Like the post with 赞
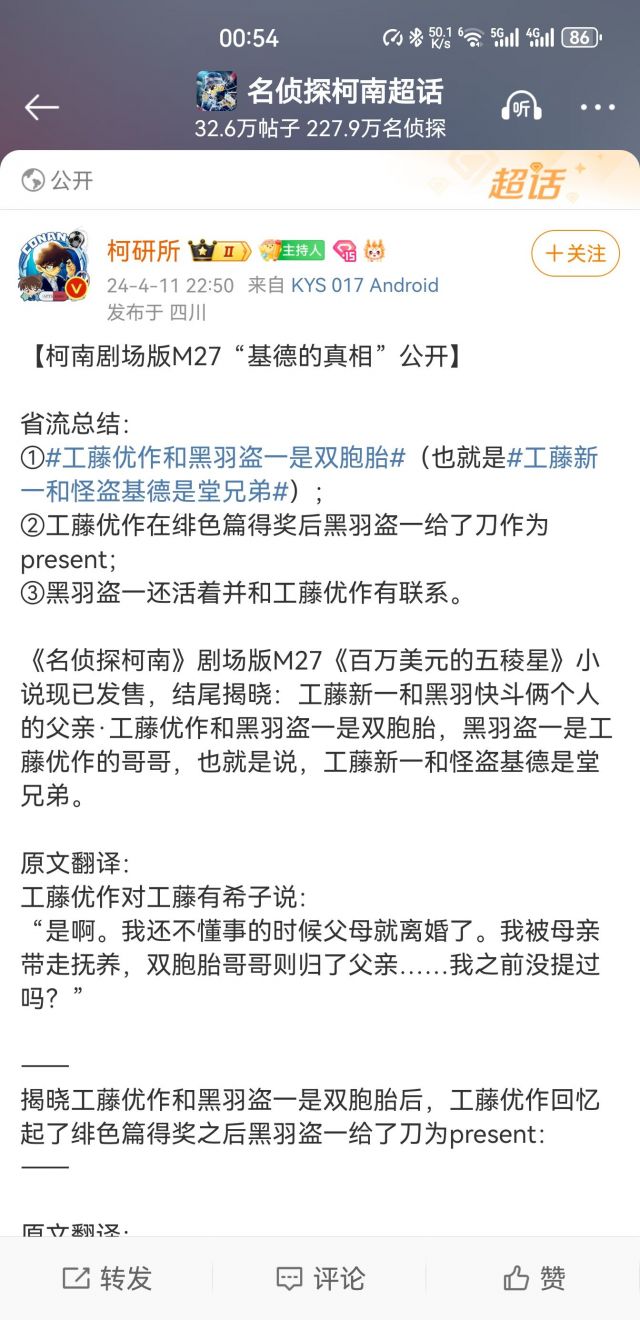The height and width of the screenshot is (1320, 640). pos(534,1278)
